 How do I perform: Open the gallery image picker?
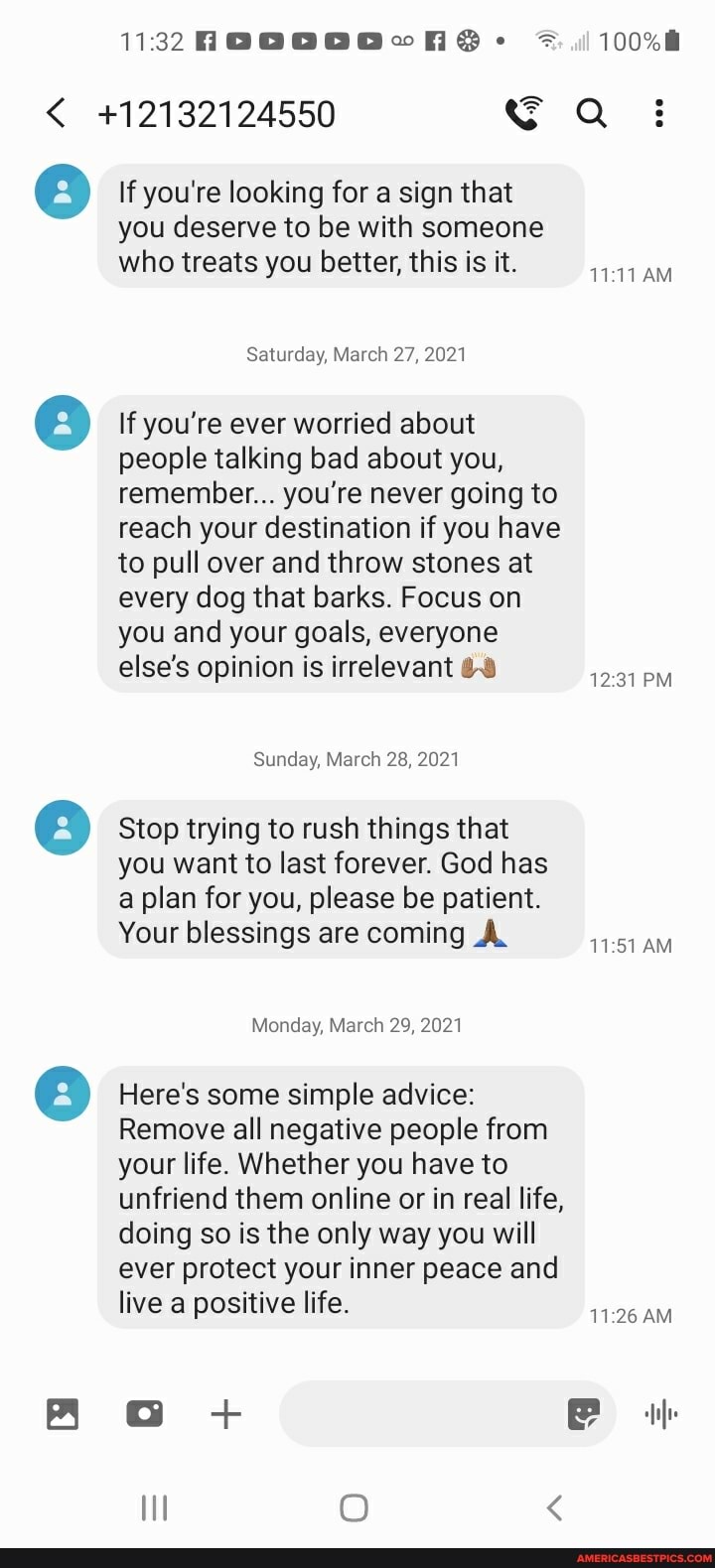click(63, 1413)
